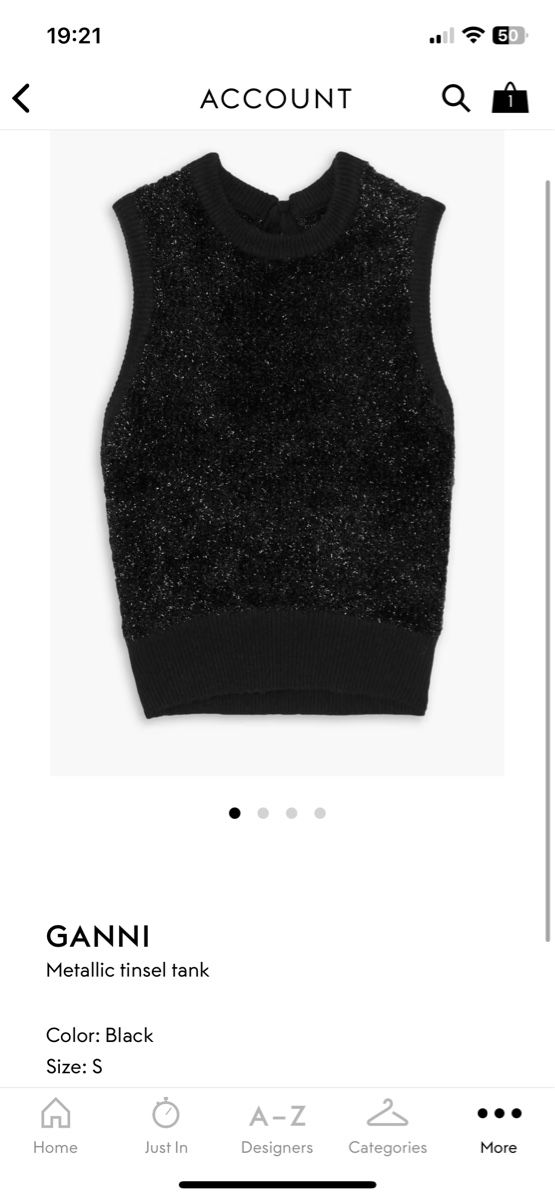This screenshot has height=1200, width=555.
Task: Open the Designers A–Z tab
Action: [x=277, y=1126]
